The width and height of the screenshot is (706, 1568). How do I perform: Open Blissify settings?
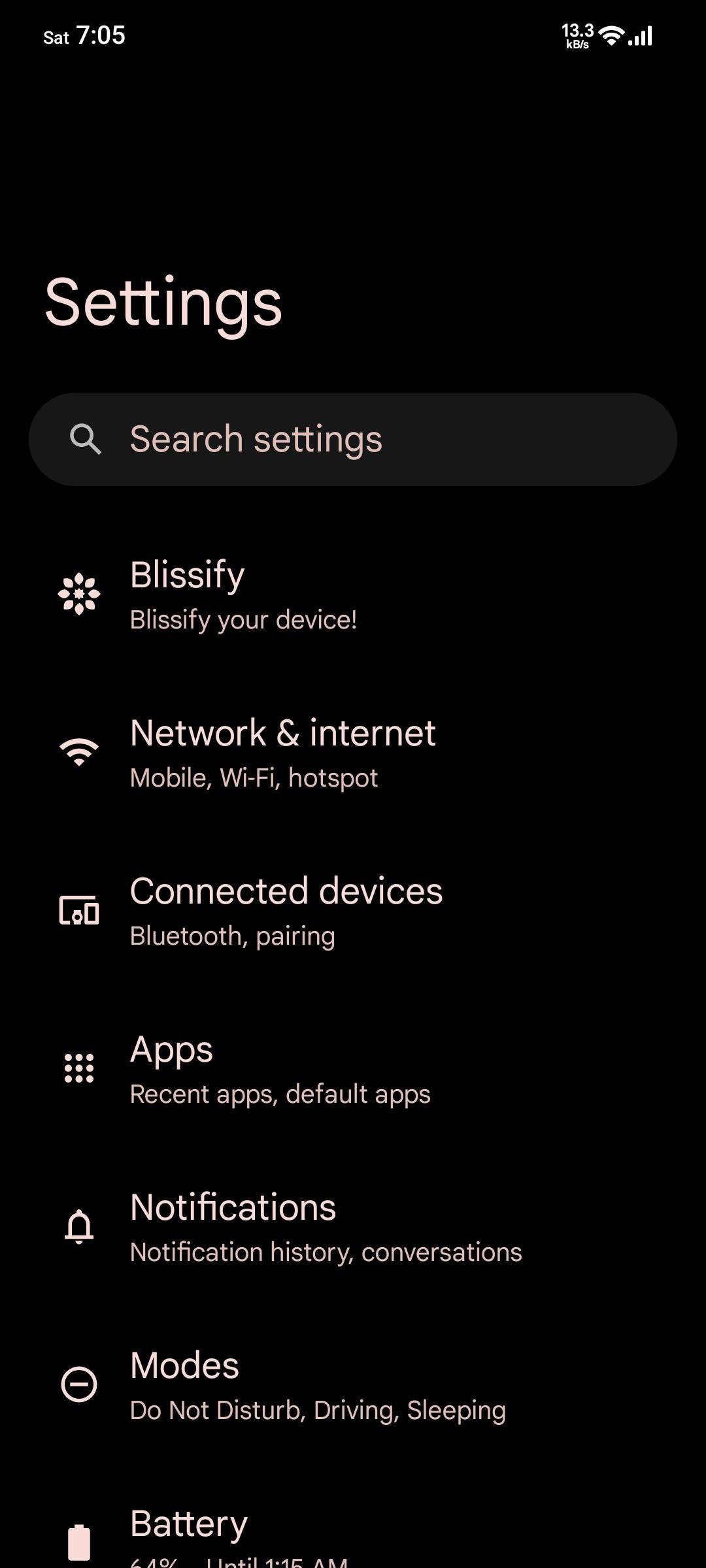tap(353, 595)
